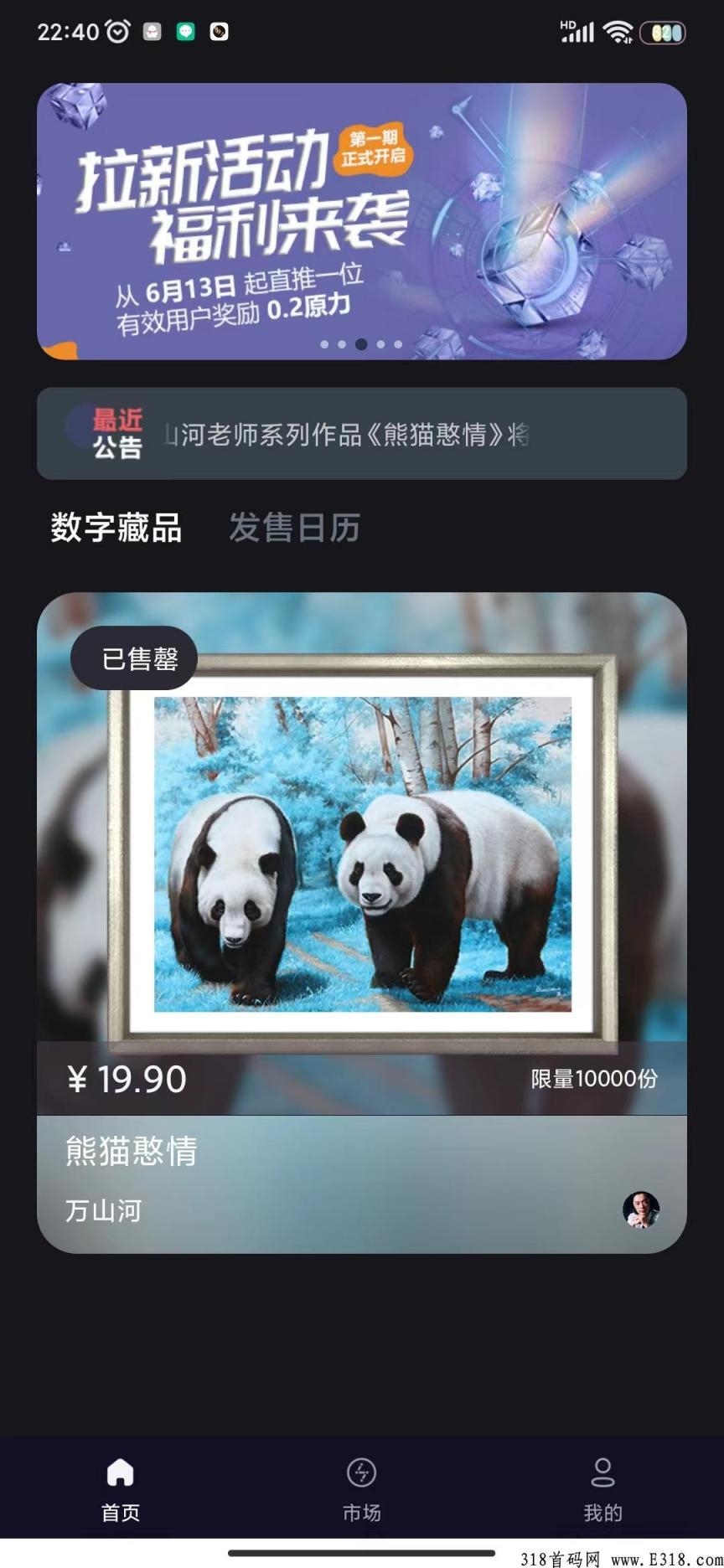Open the 最近公告 announcement bar
This screenshot has width=724, height=1568.
point(361,434)
